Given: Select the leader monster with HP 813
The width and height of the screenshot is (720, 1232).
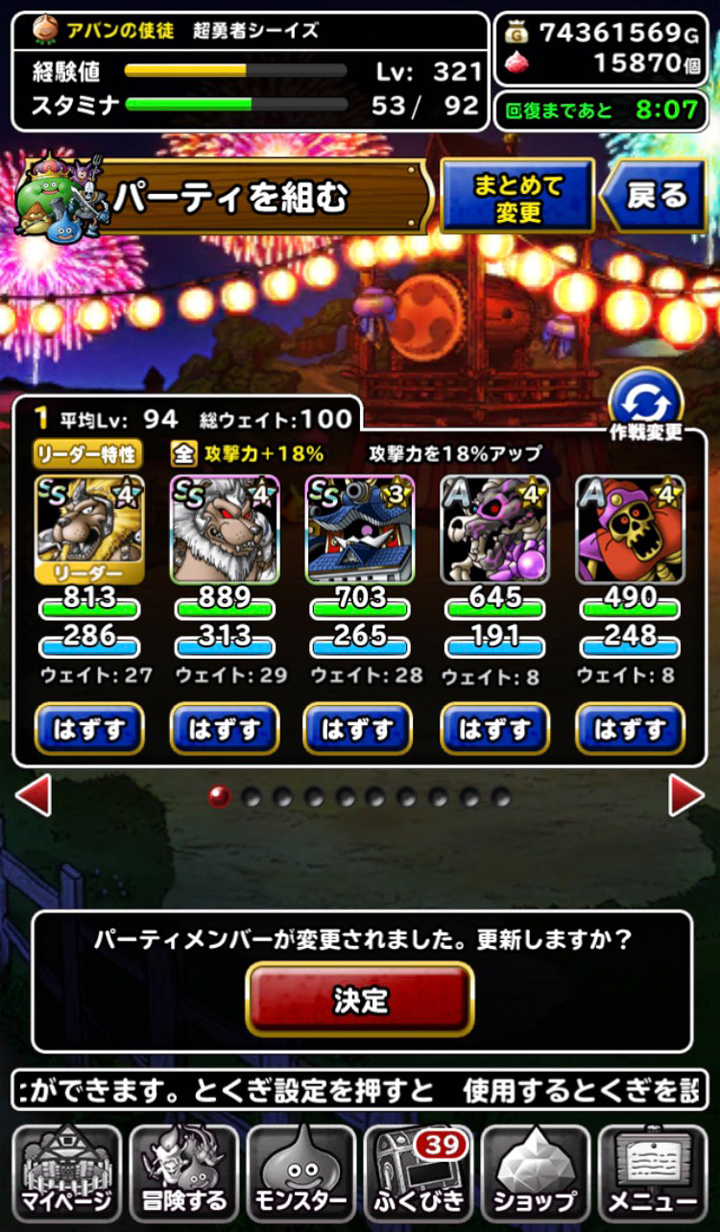Looking at the screenshot, I should (89, 530).
